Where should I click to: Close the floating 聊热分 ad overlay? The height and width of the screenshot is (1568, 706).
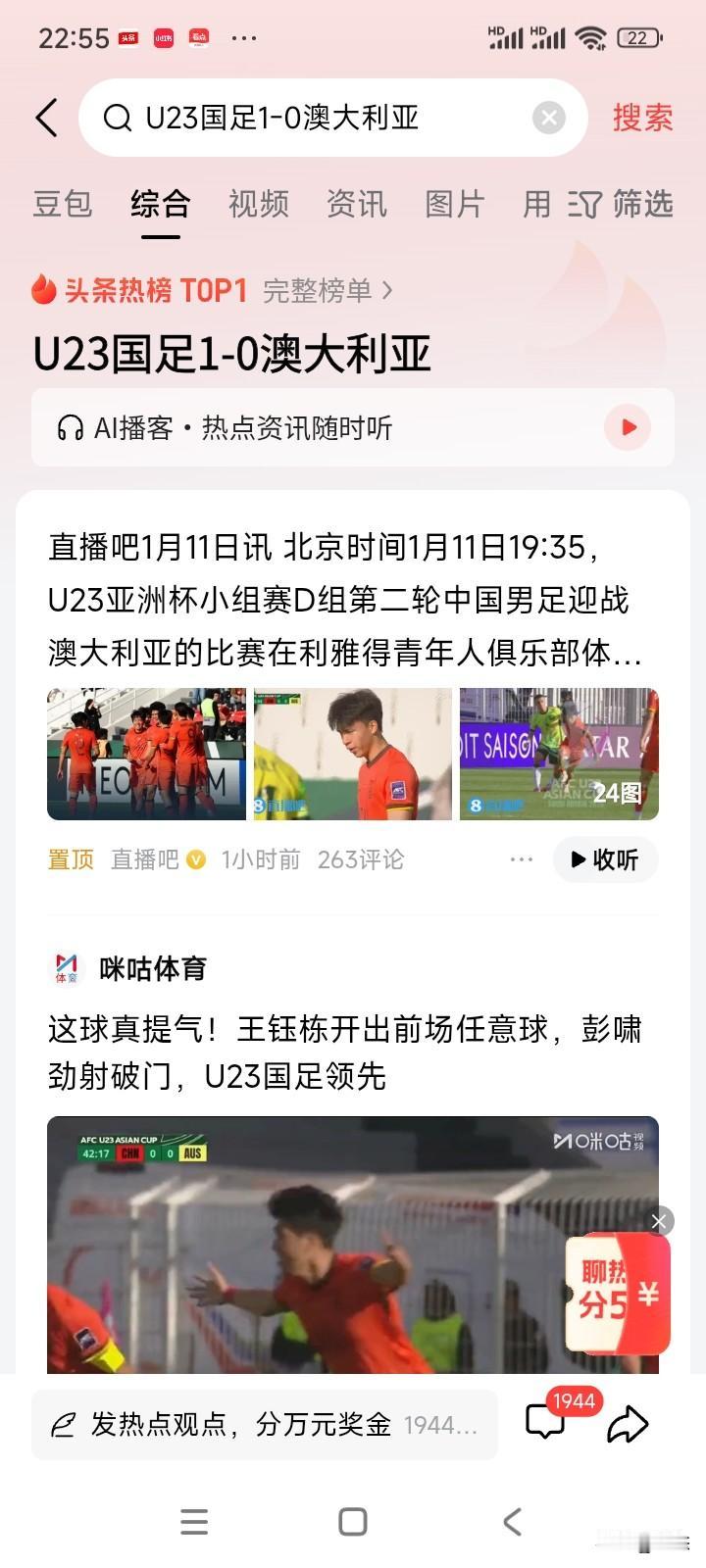(x=659, y=1221)
